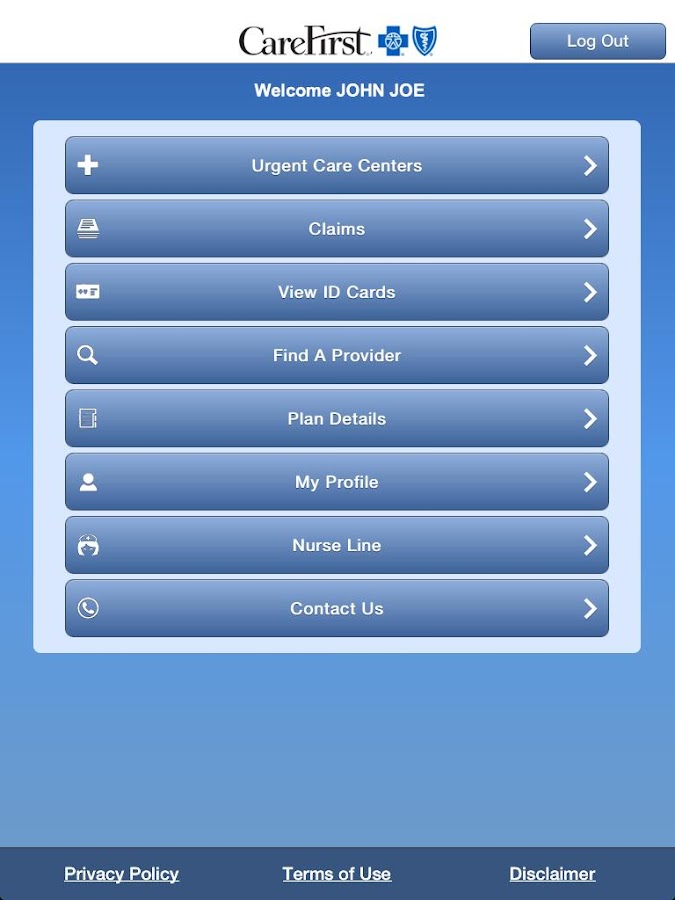View the Disclaimer link
The width and height of the screenshot is (675, 900).
click(x=552, y=874)
